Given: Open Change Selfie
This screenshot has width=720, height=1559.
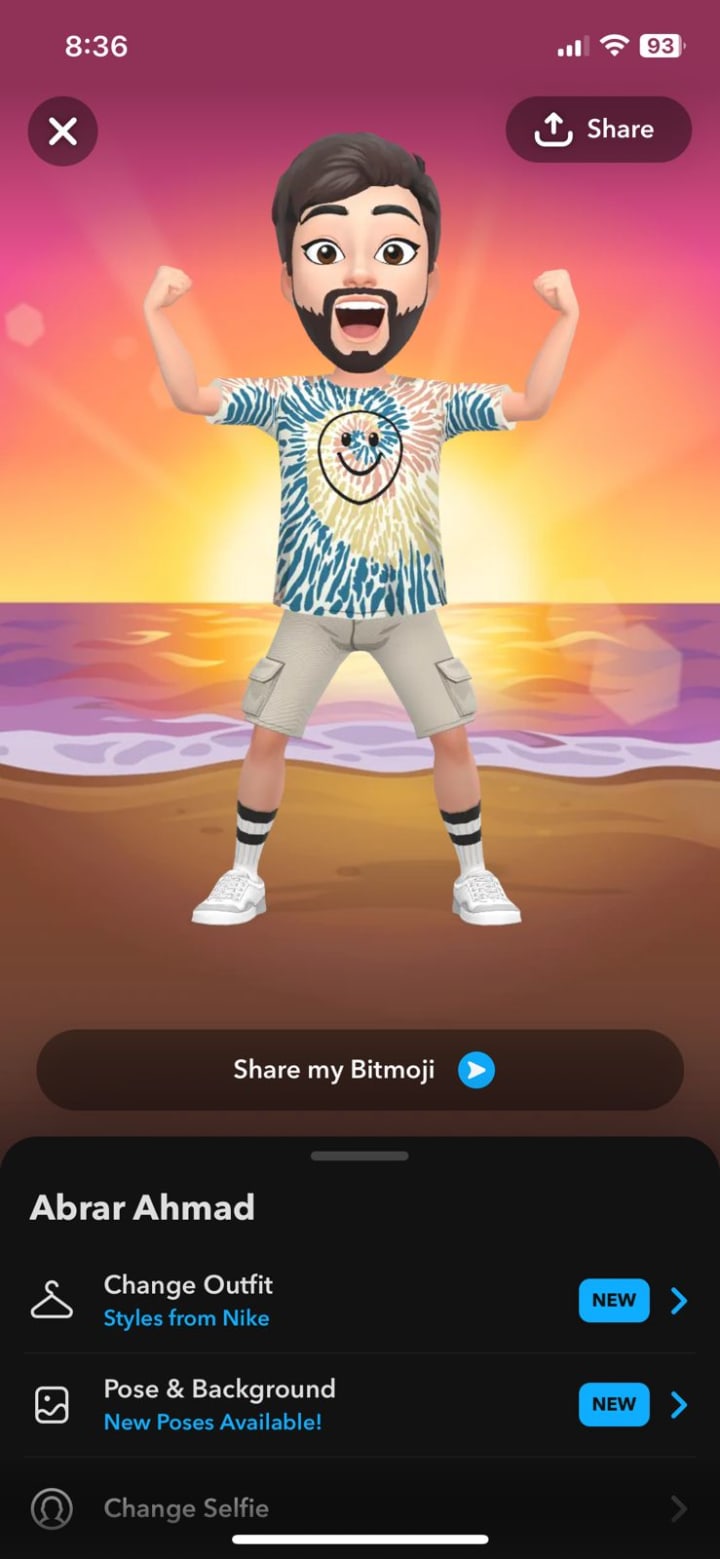Looking at the screenshot, I should click(360, 1508).
